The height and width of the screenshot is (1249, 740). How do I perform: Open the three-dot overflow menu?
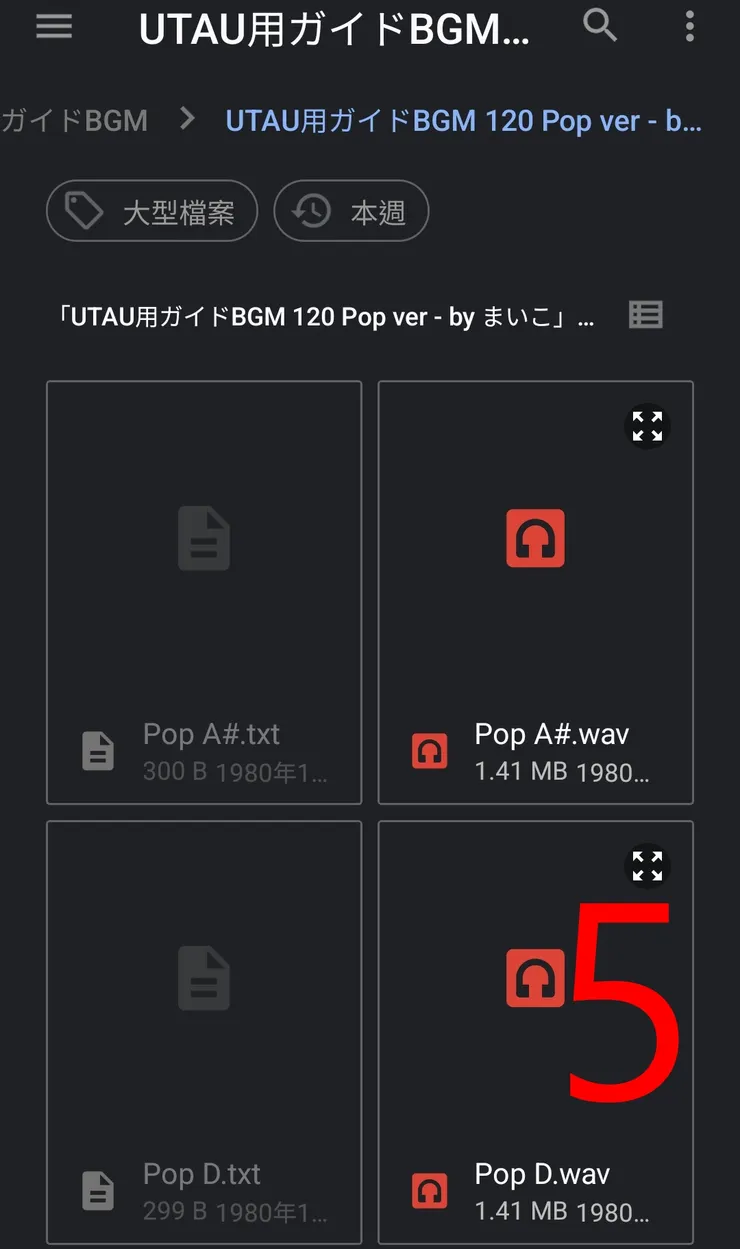(689, 27)
